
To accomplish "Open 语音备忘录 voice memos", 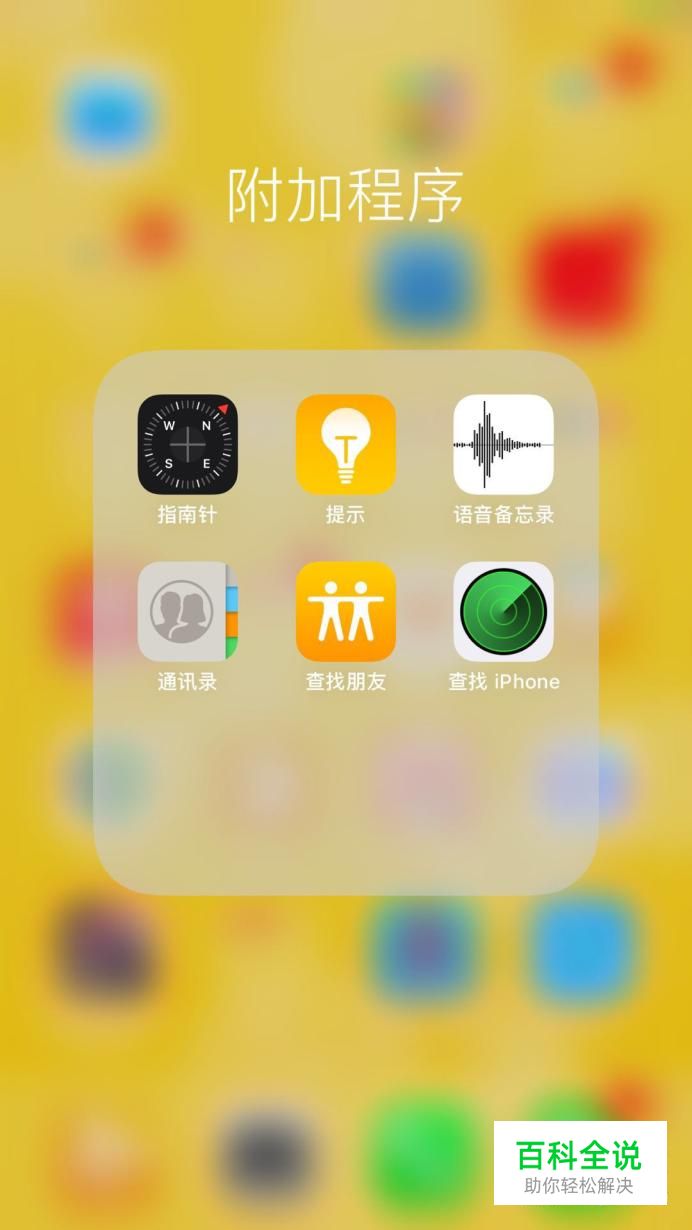I will [503, 444].
